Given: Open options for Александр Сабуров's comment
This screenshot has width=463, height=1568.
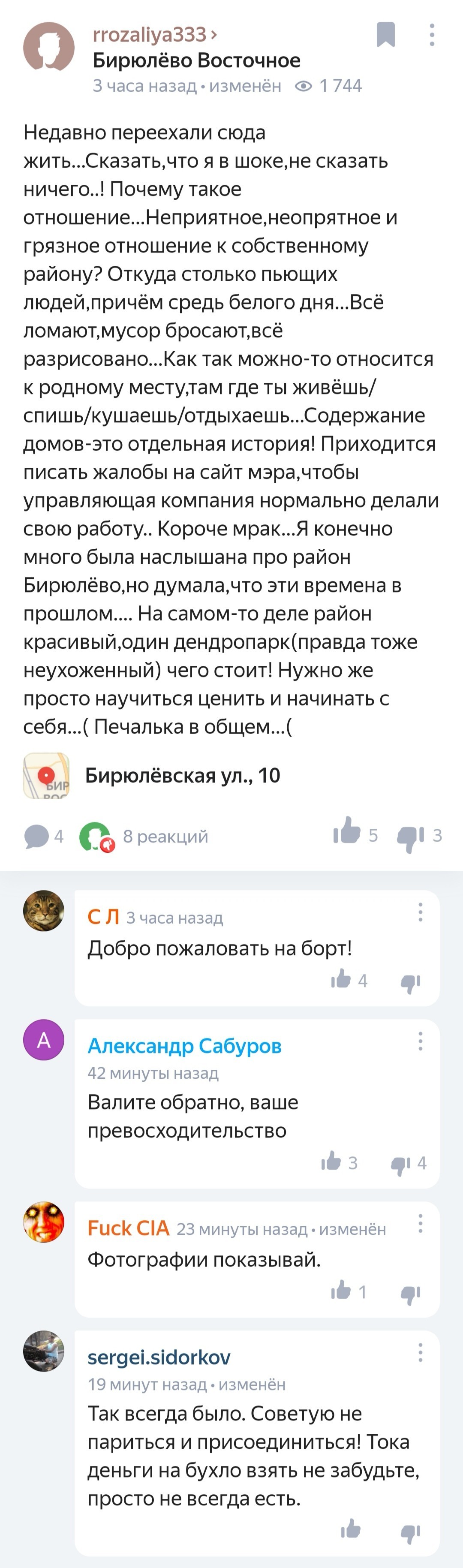Looking at the screenshot, I should click(421, 1041).
